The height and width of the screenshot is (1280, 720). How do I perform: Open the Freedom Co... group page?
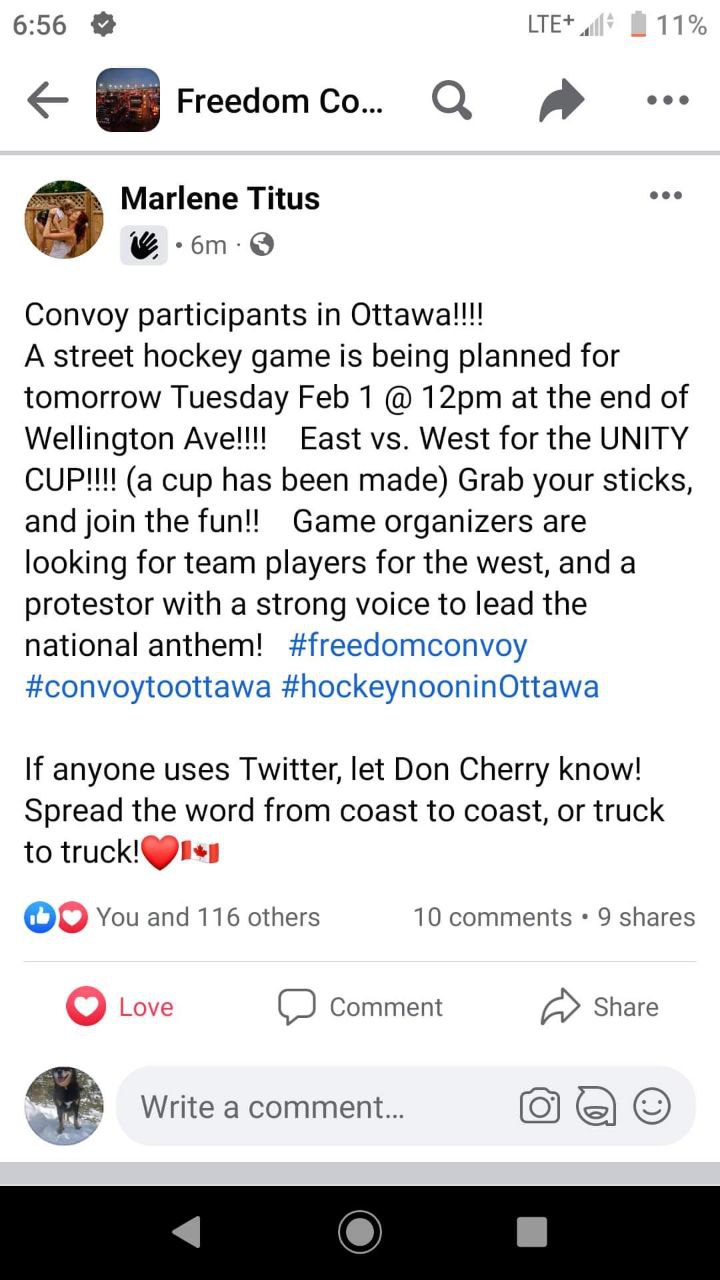pyautogui.click(x=280, y=100)
